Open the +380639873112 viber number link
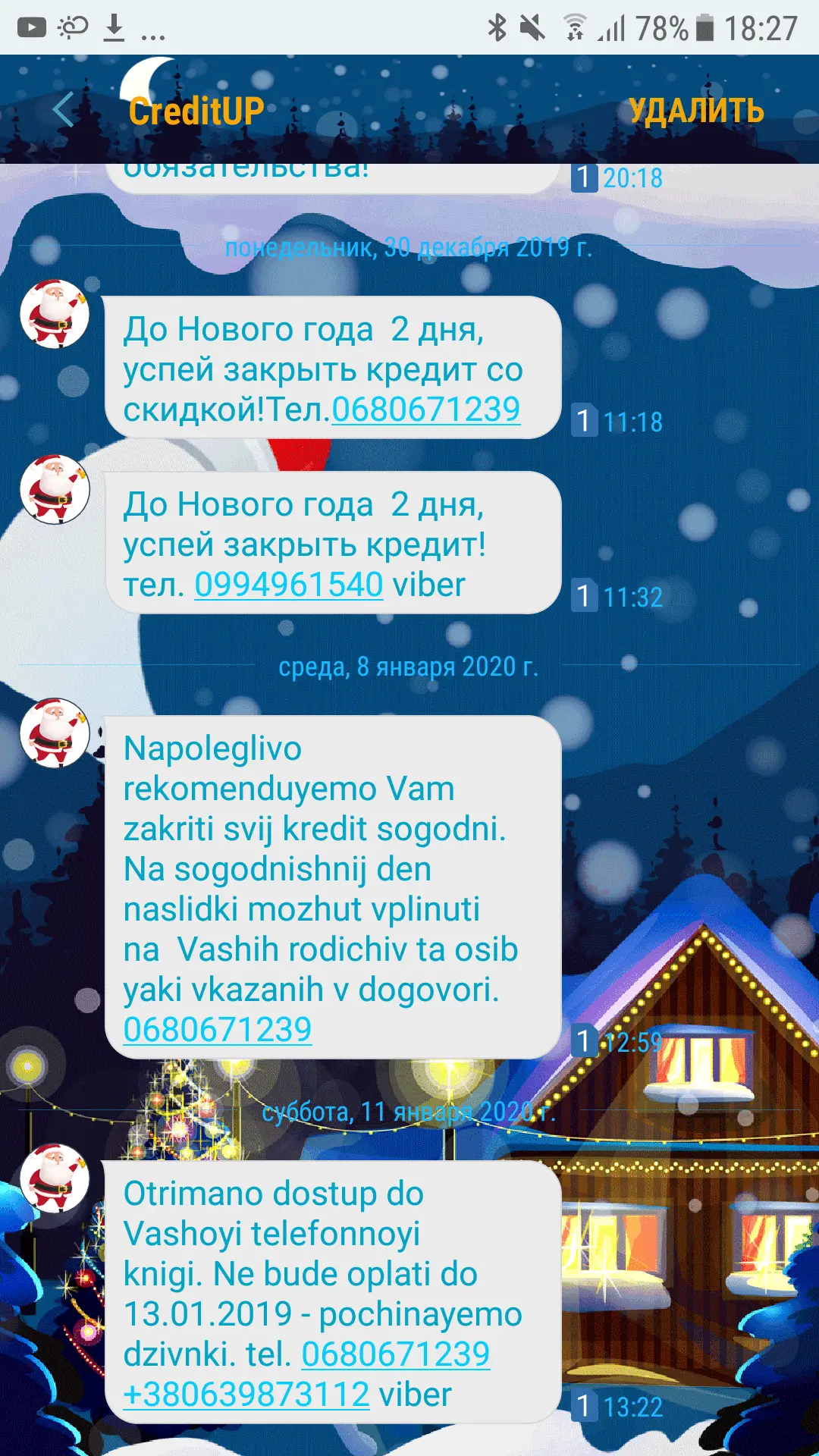The width and height of the screenshot is (819, 1456). click(x=246, y=1395)
